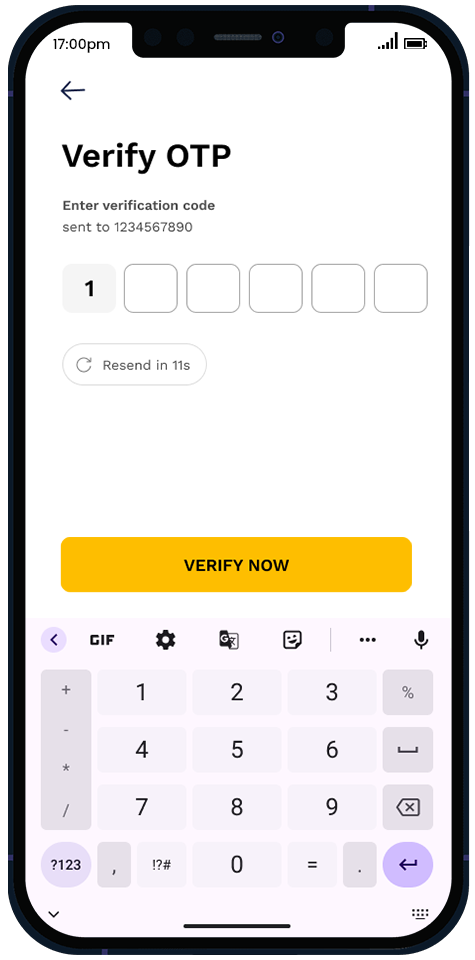The height and width of the screenshot is (960, 475).
Task: Start voice input with the microphone
Action: [421, 640]
